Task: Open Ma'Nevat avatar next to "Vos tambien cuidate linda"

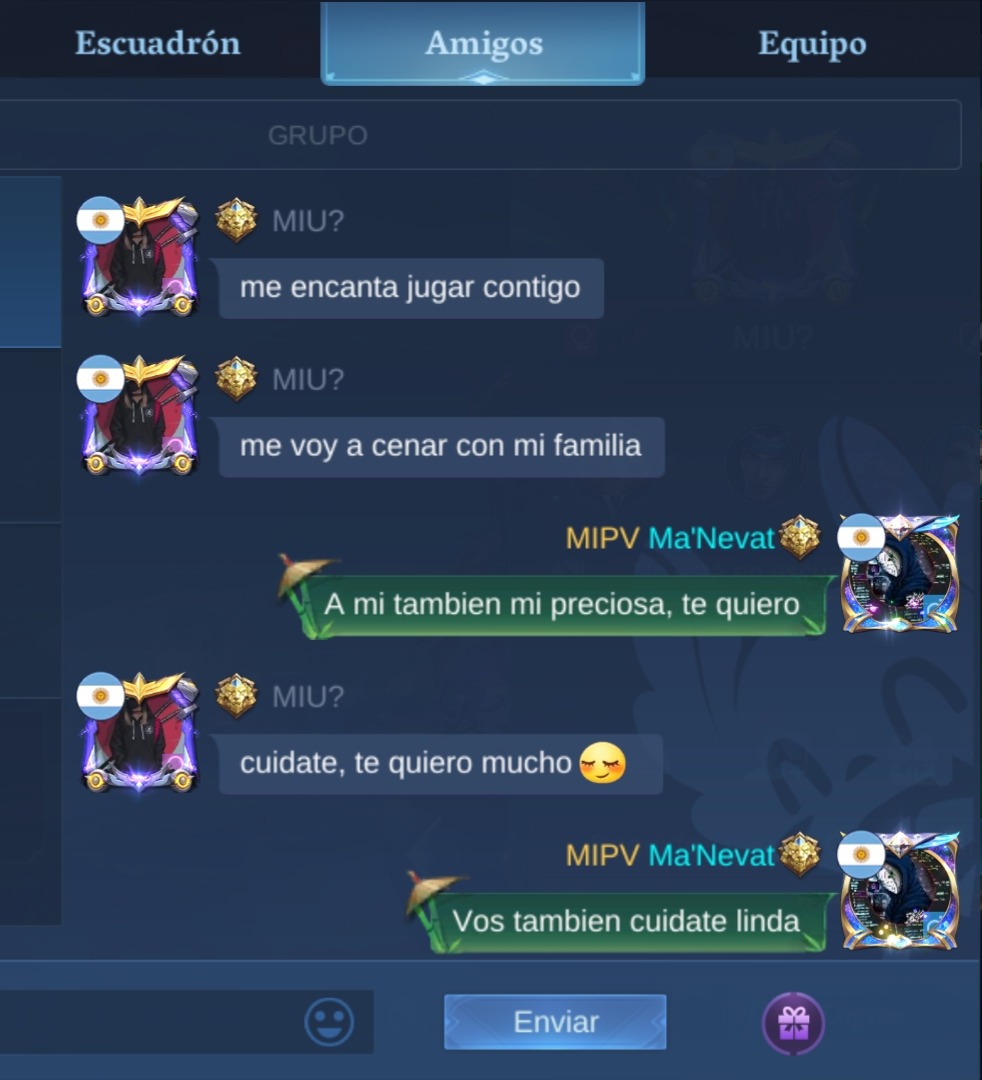Action: click(900, 890)
